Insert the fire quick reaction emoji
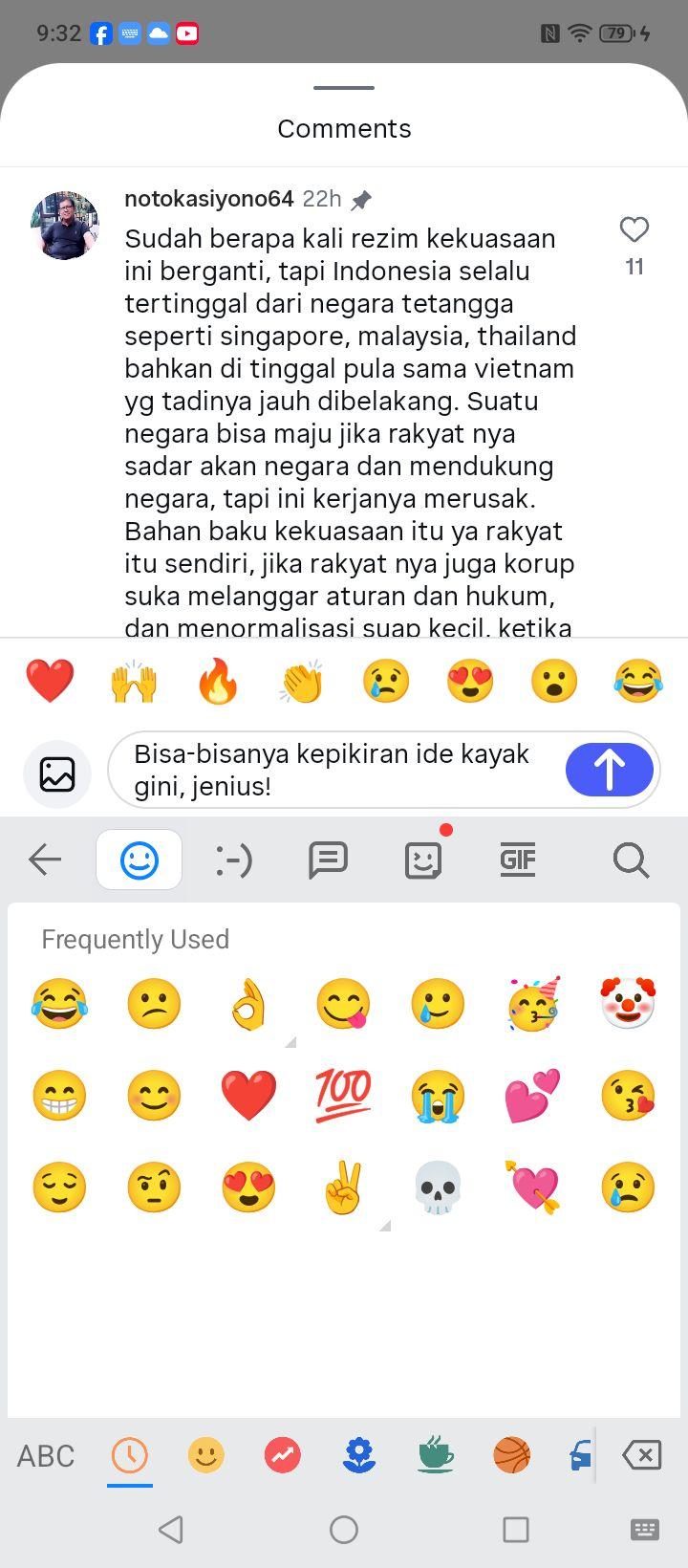Screen dimensions: 688x1568 point(218,682)
